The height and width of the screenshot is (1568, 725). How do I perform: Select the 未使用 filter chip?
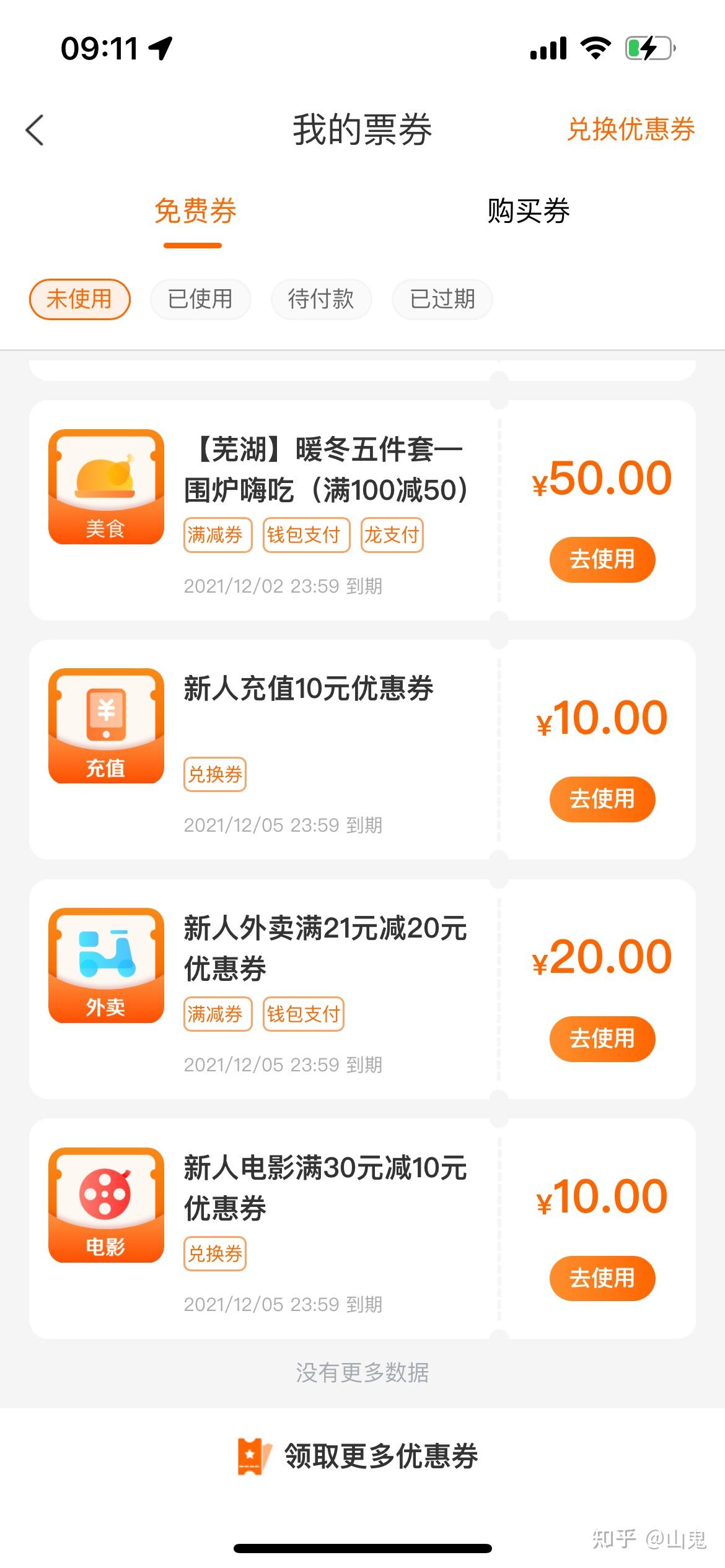[x=79, y=299]
